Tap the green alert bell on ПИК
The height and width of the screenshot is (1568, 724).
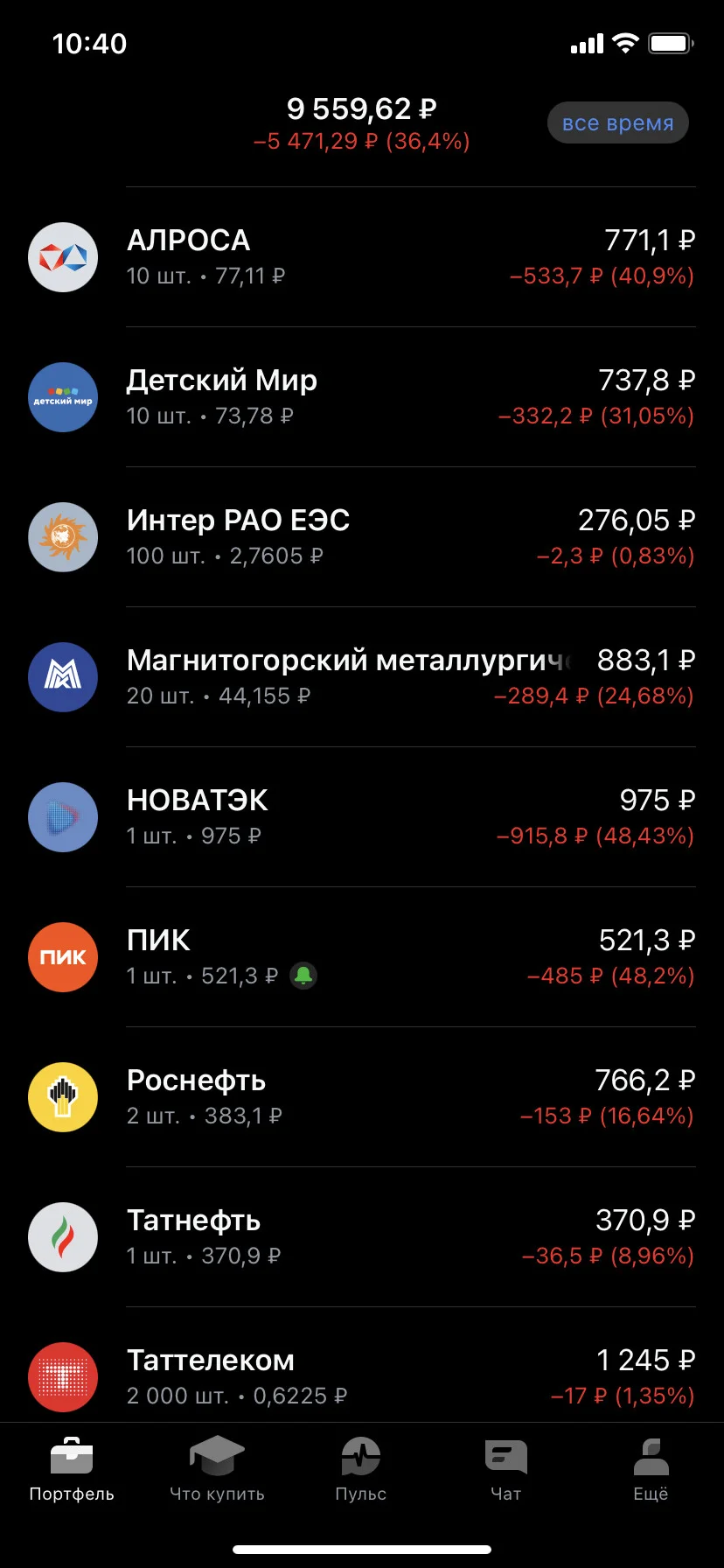pyautogui.click(x=303, y=976)
